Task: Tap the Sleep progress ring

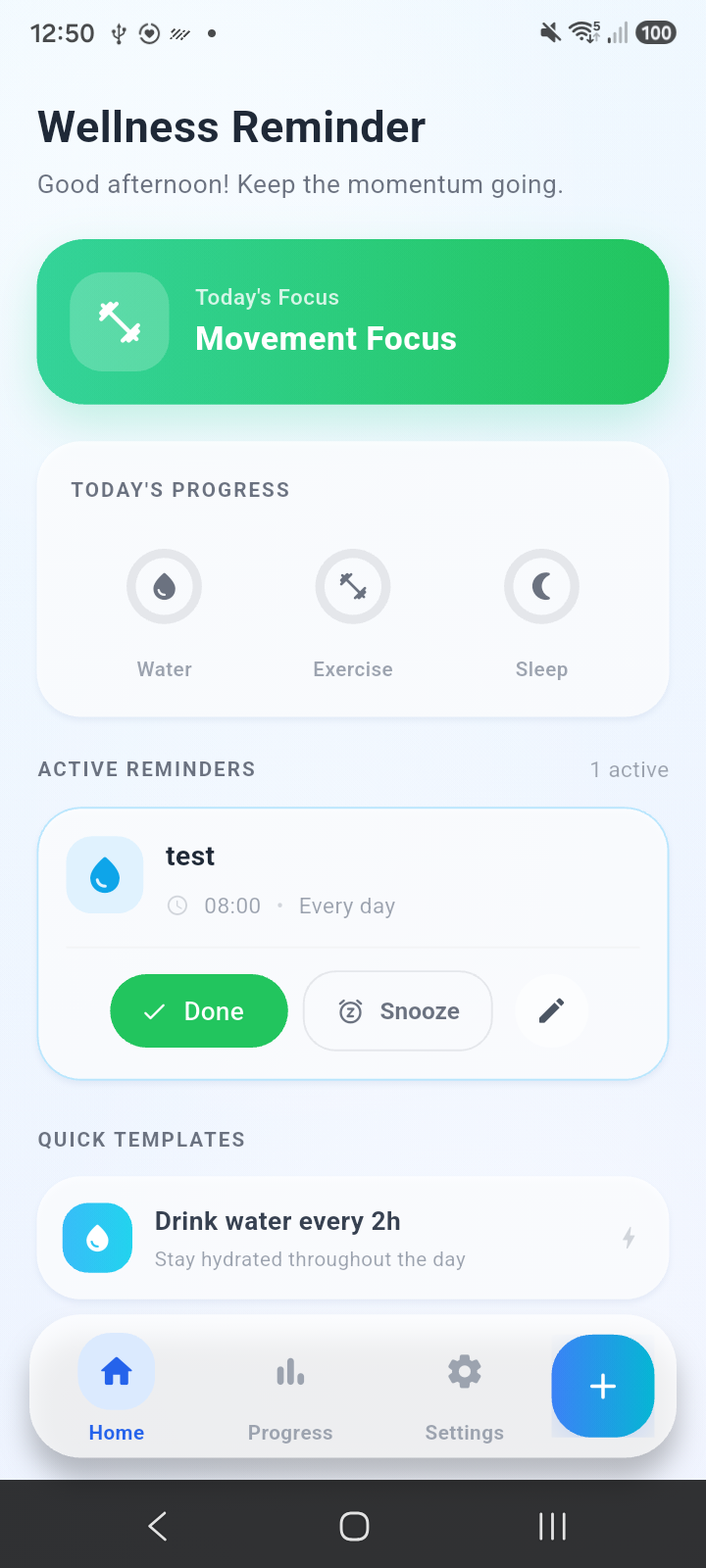Action: 541,586
